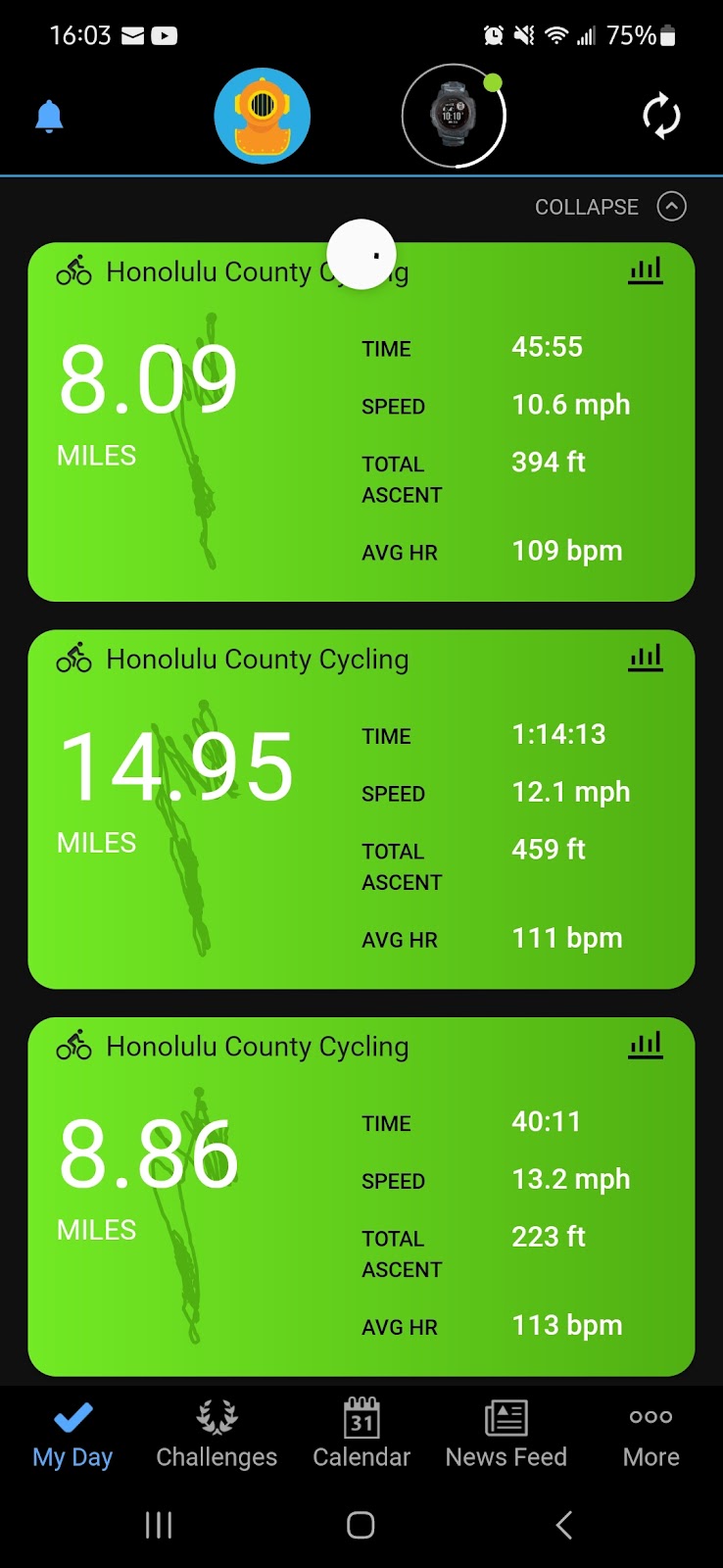
Task: Open the notifications bell
Action: 49,117
